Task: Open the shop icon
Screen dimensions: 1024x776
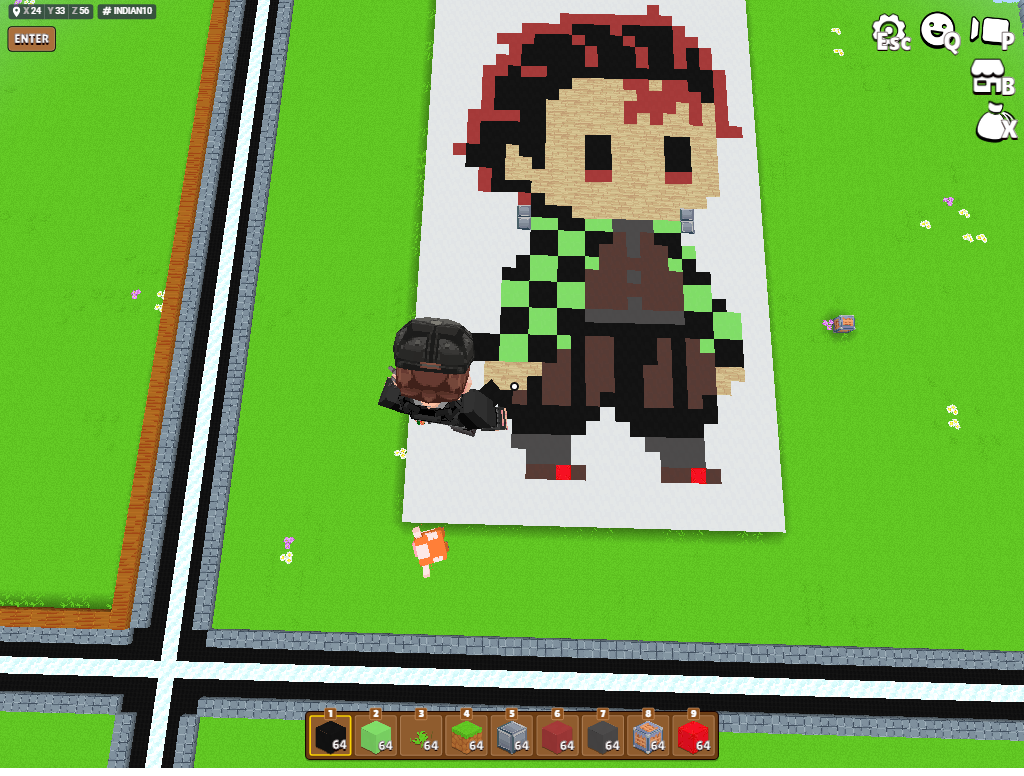Action: click(x=990, y=78)
